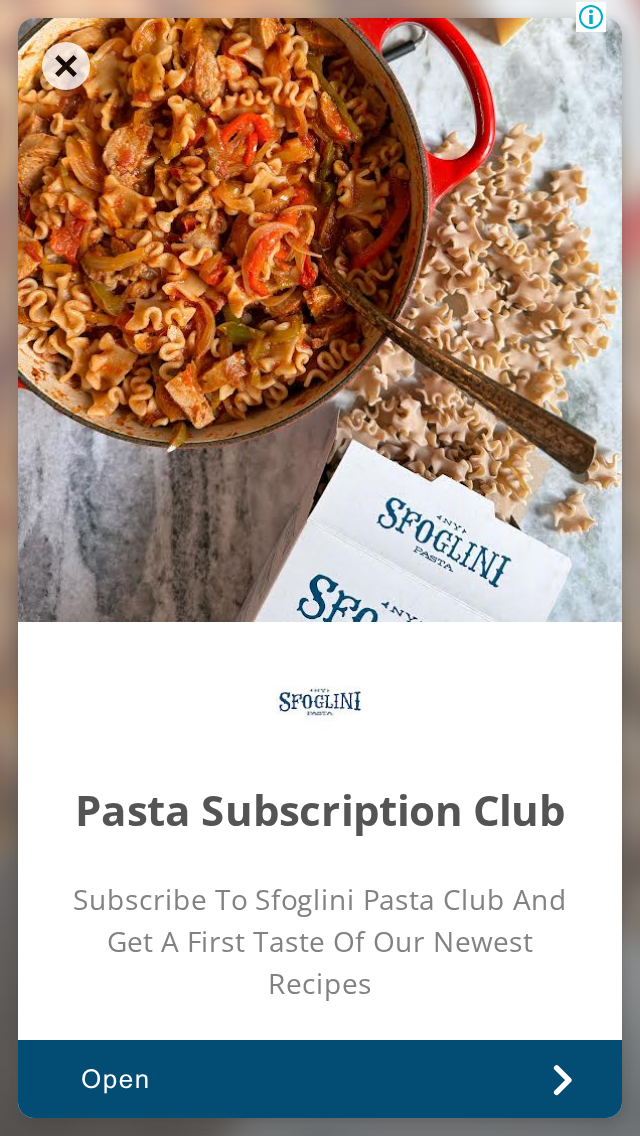Open the pasta pot ad image

[320, 320]
